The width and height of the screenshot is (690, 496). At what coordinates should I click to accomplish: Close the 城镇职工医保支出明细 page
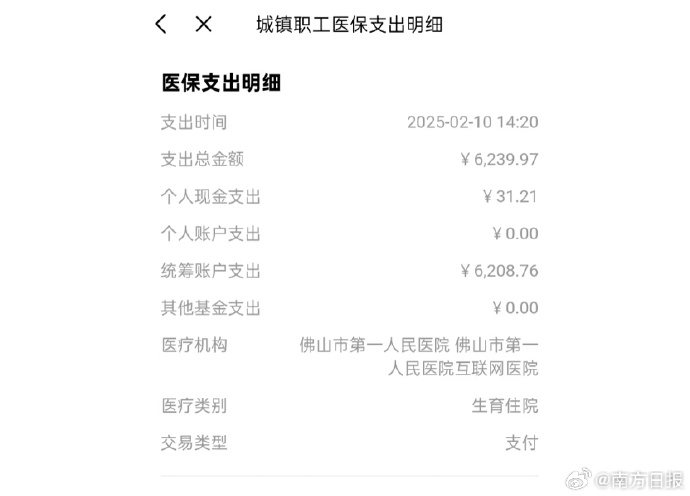203,24
